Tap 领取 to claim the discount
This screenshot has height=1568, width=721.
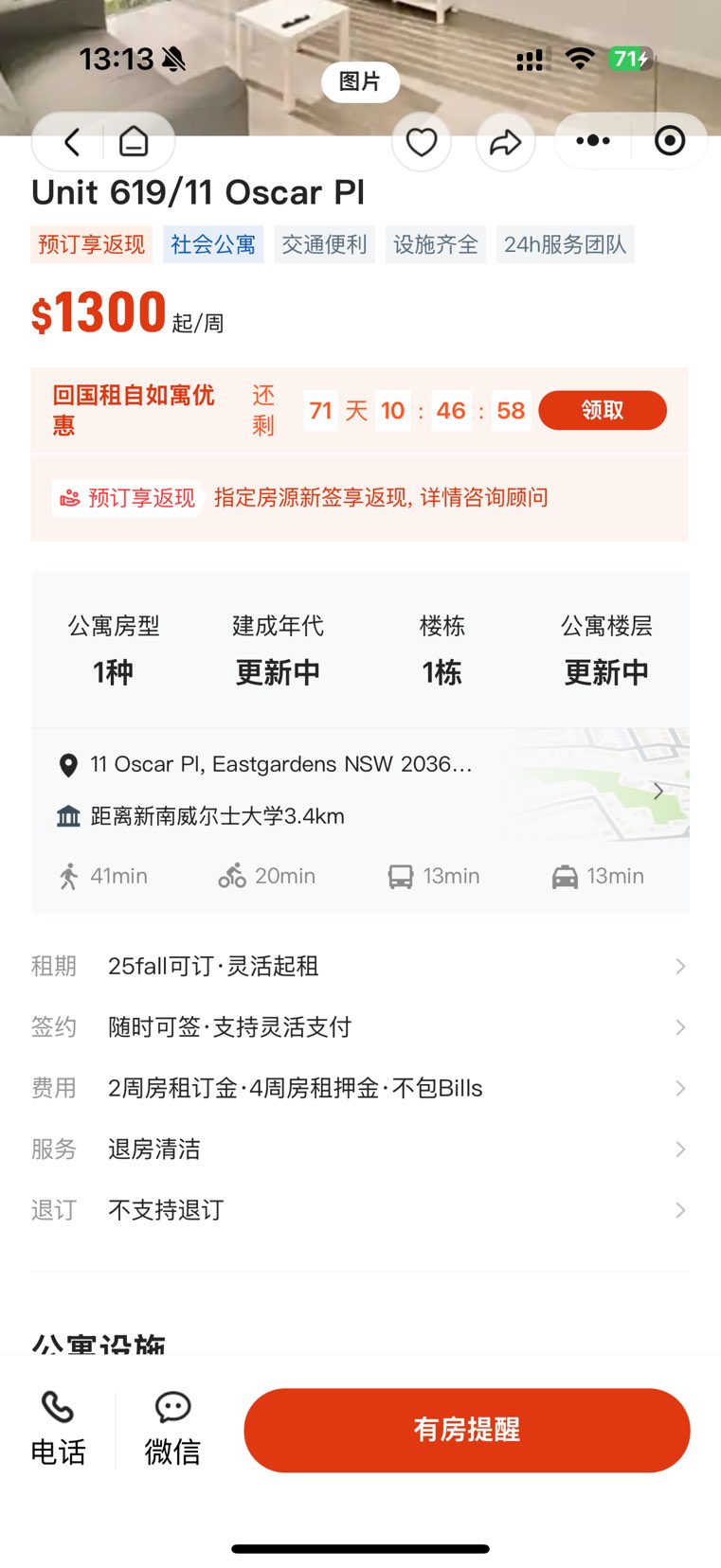tap(603, 410)
